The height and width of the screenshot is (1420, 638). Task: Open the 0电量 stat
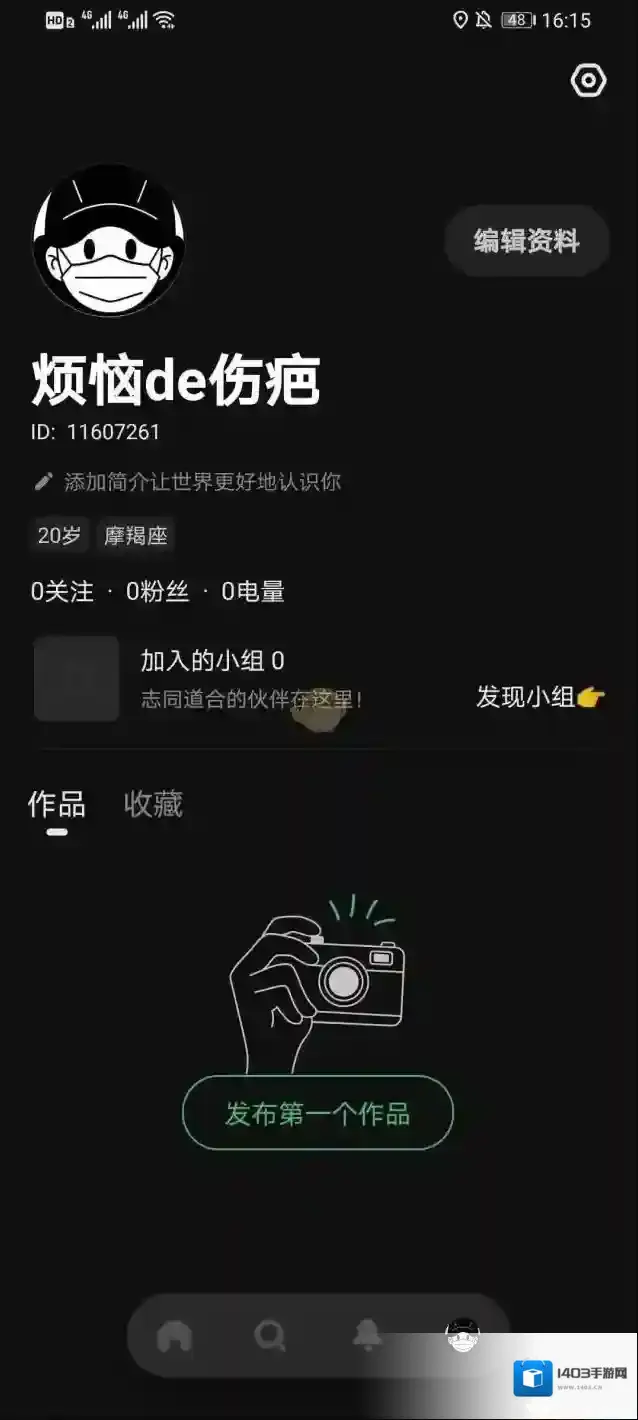tap(253, 592)
